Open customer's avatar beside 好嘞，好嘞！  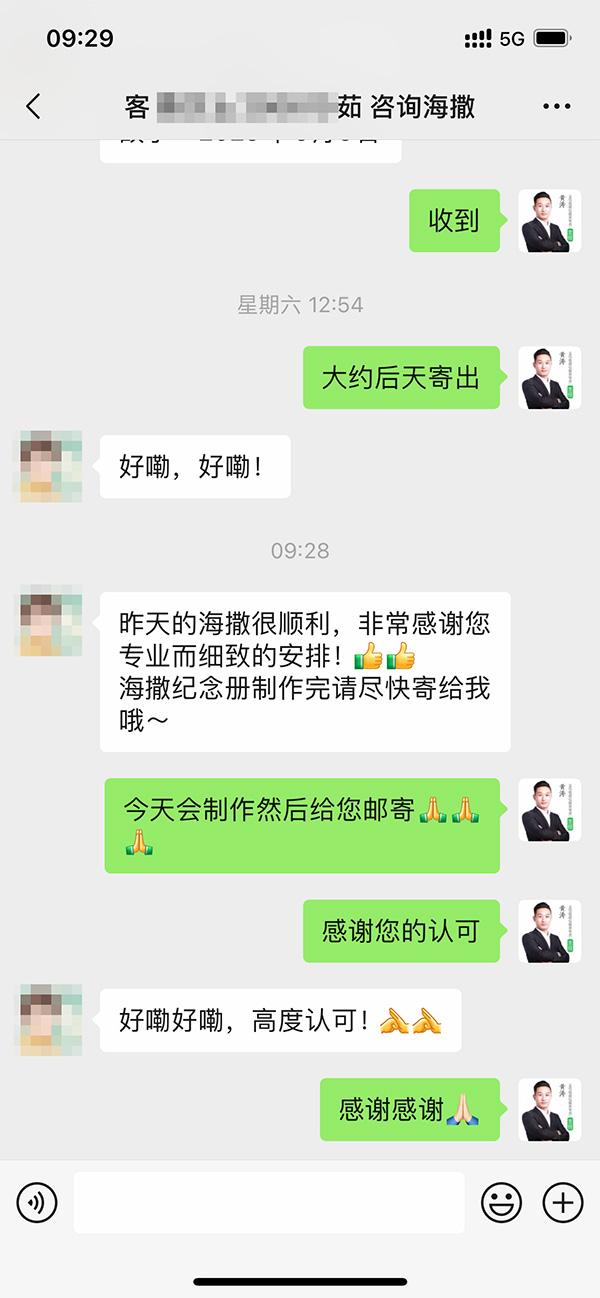[x=50, y=466]
